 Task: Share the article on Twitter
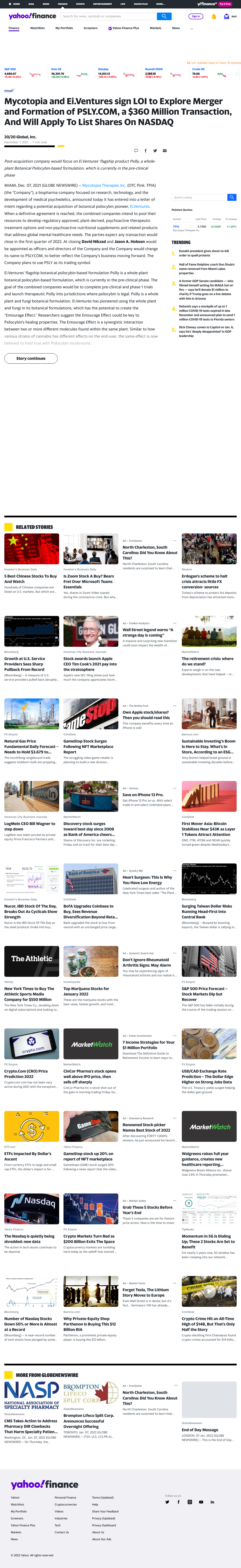[x=155, y=150]
